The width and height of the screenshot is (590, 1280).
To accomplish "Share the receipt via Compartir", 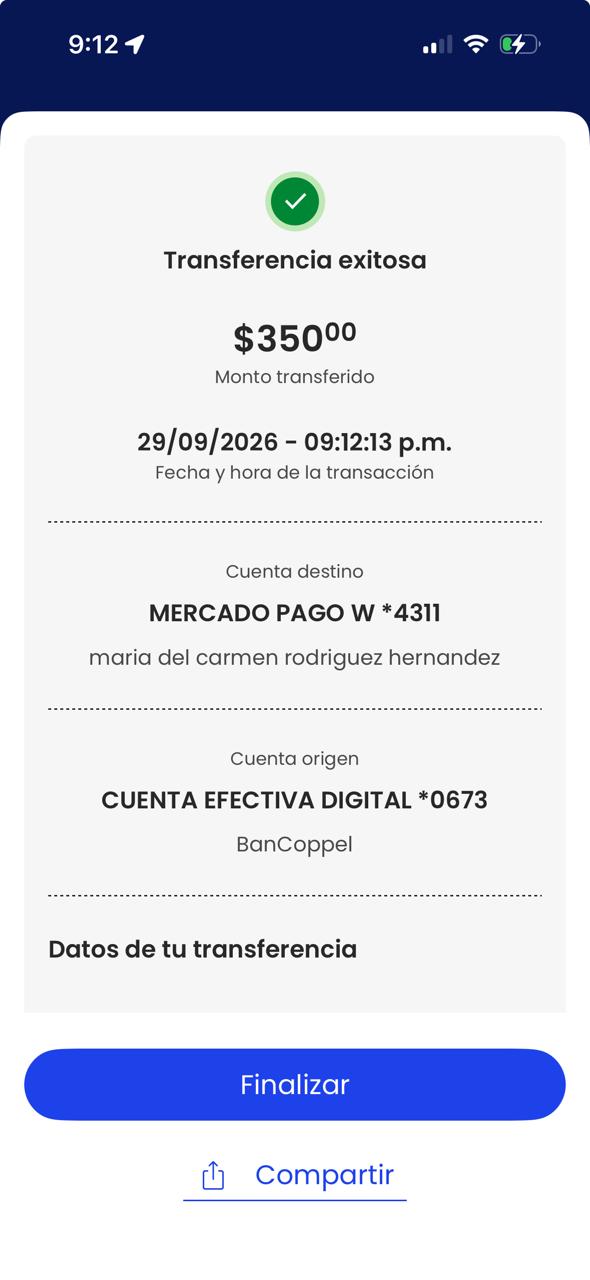I will (295, 1175).
